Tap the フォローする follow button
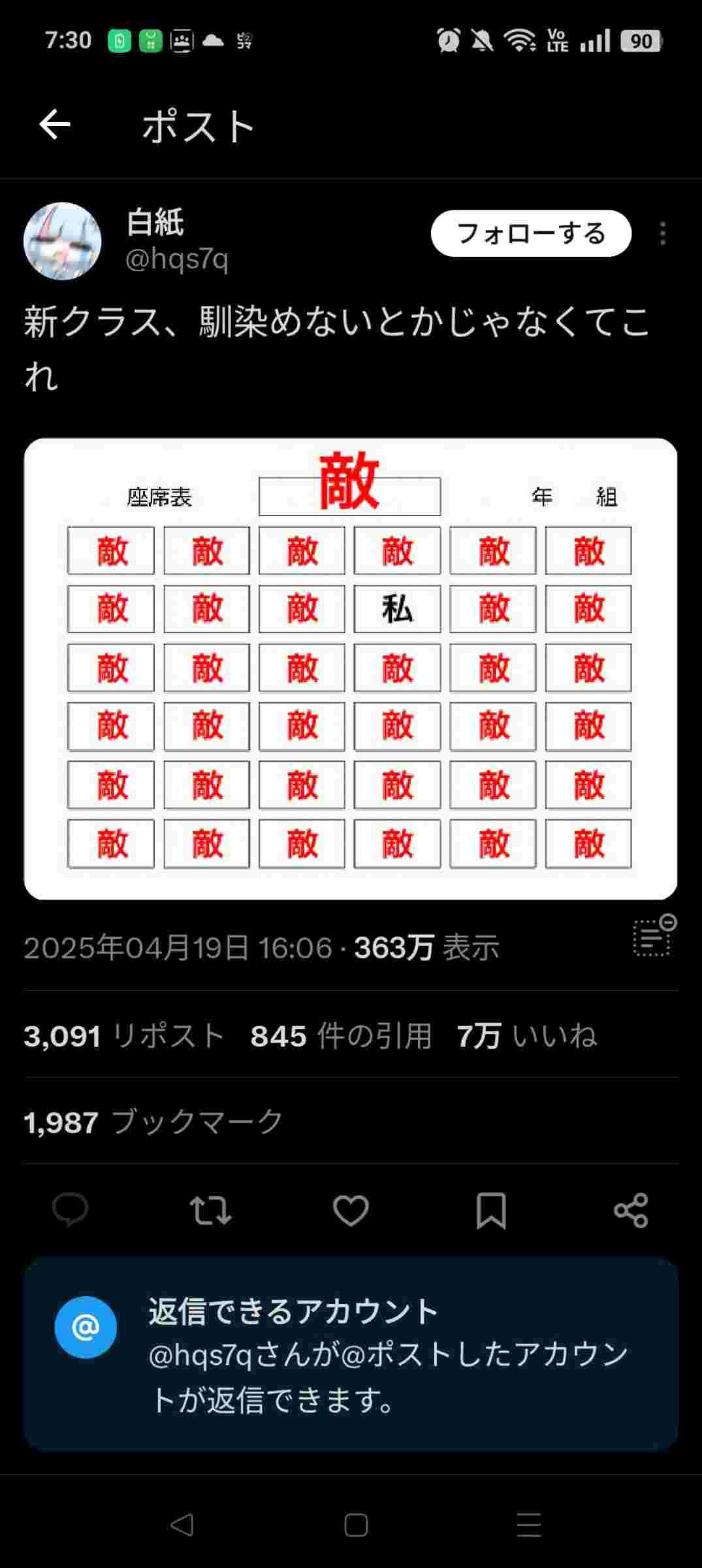The height and width of the screenshot is (1568, 702). point(530,233)
